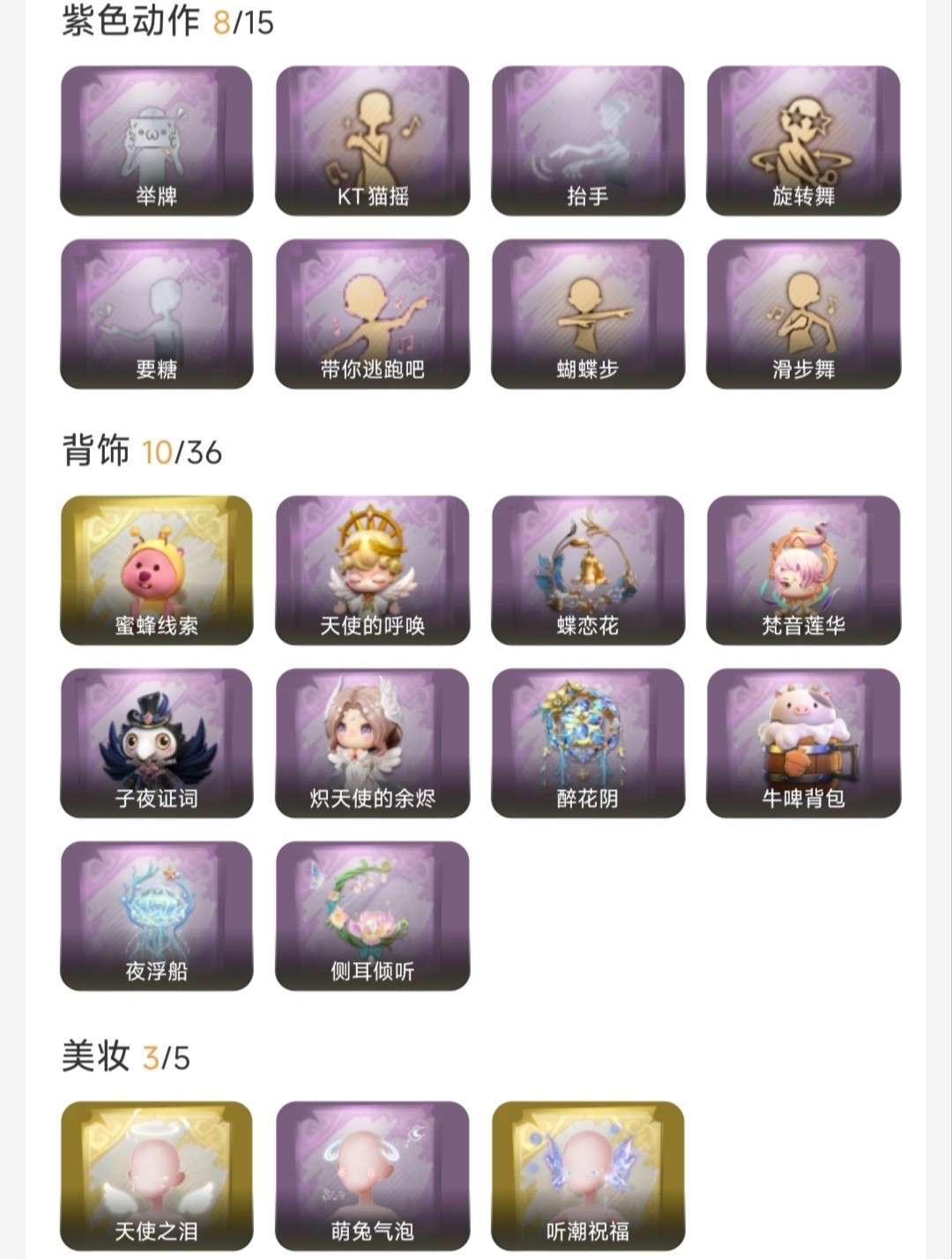
Task: Select the 蝶恋花 back accessory
Action: click(x=588, y=570)
